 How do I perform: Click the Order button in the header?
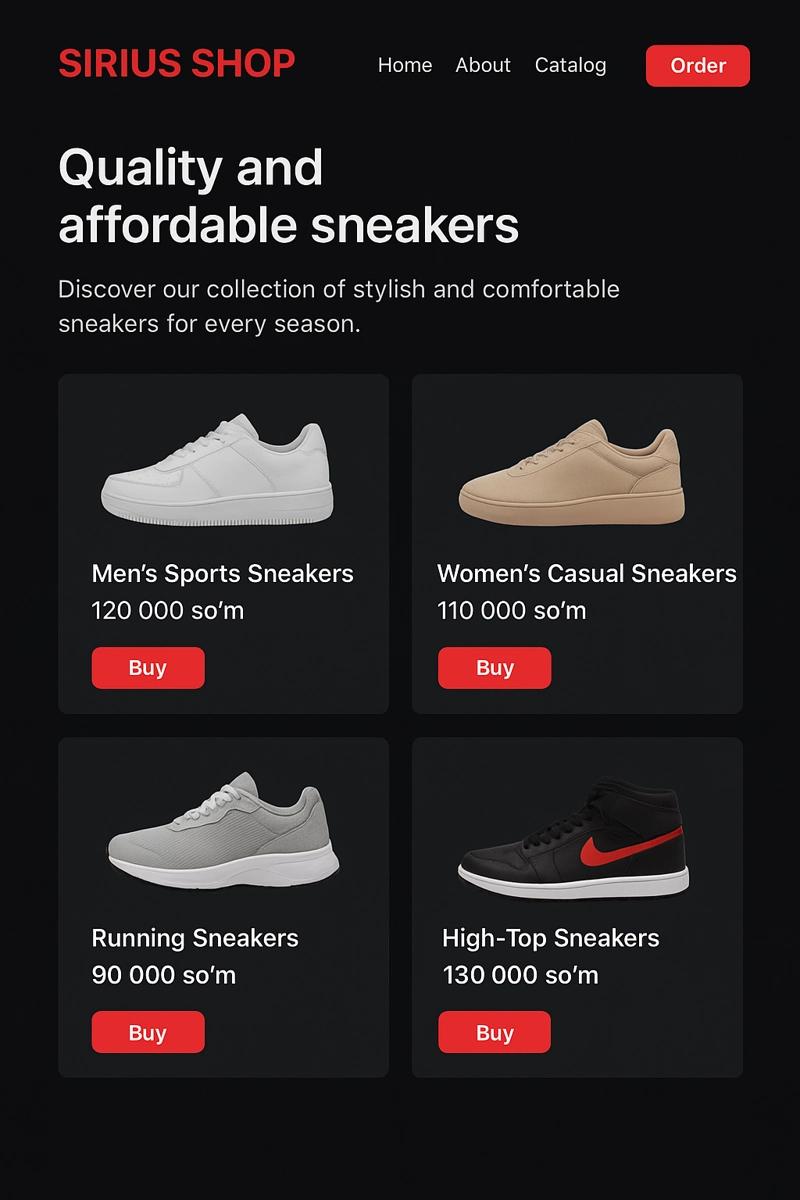tap(697, 65)
